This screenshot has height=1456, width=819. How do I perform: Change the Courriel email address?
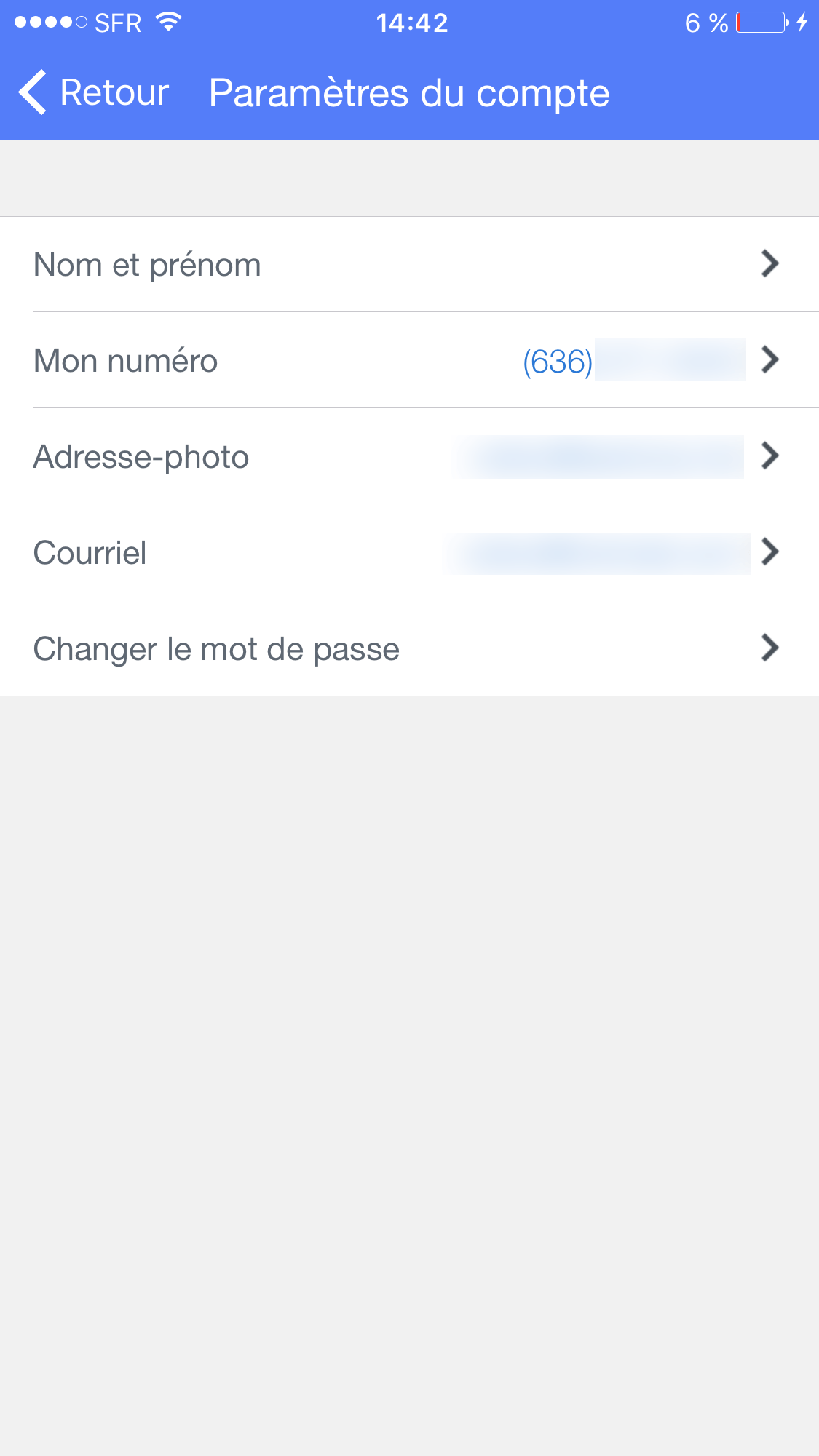point(408,553)
